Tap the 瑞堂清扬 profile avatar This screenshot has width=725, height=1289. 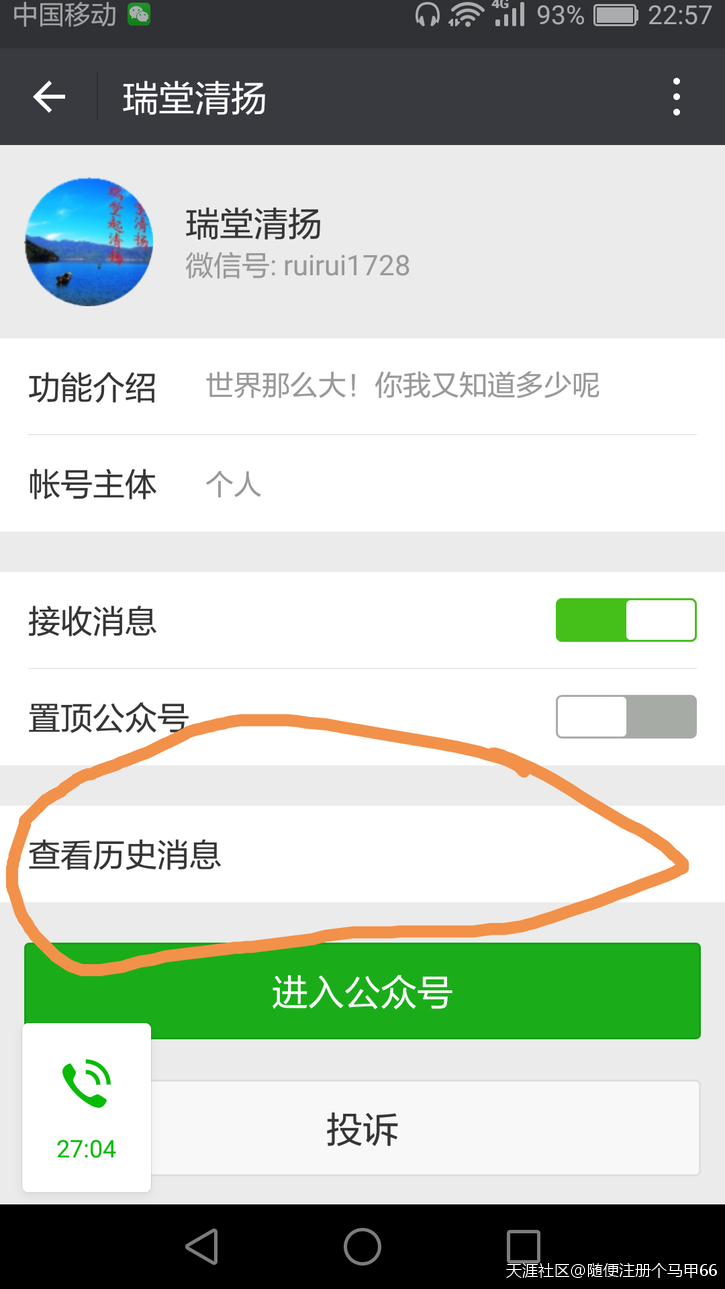point(89,242)
